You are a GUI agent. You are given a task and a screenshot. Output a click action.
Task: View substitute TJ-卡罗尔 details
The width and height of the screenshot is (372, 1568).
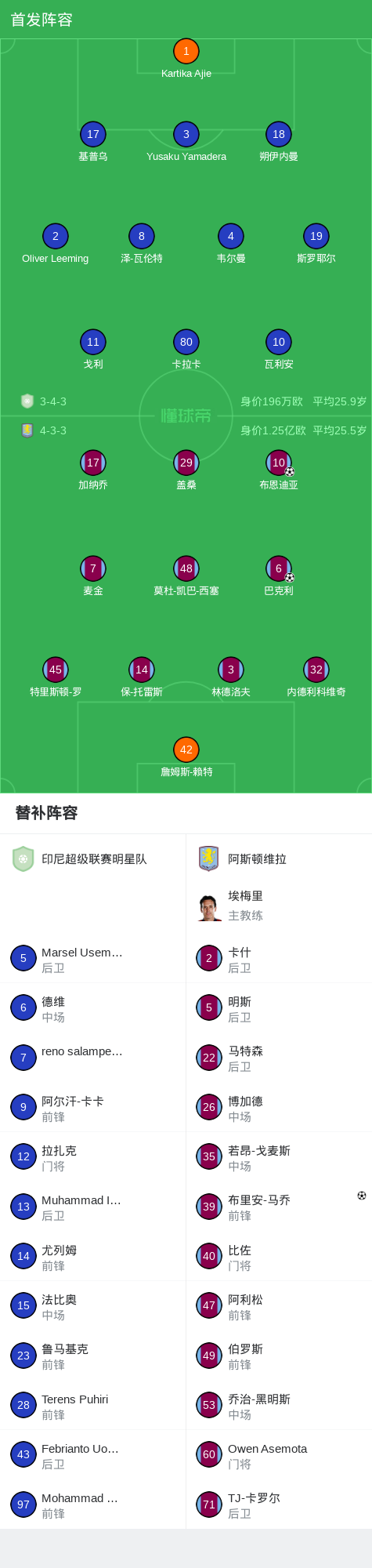point(279,1504)
